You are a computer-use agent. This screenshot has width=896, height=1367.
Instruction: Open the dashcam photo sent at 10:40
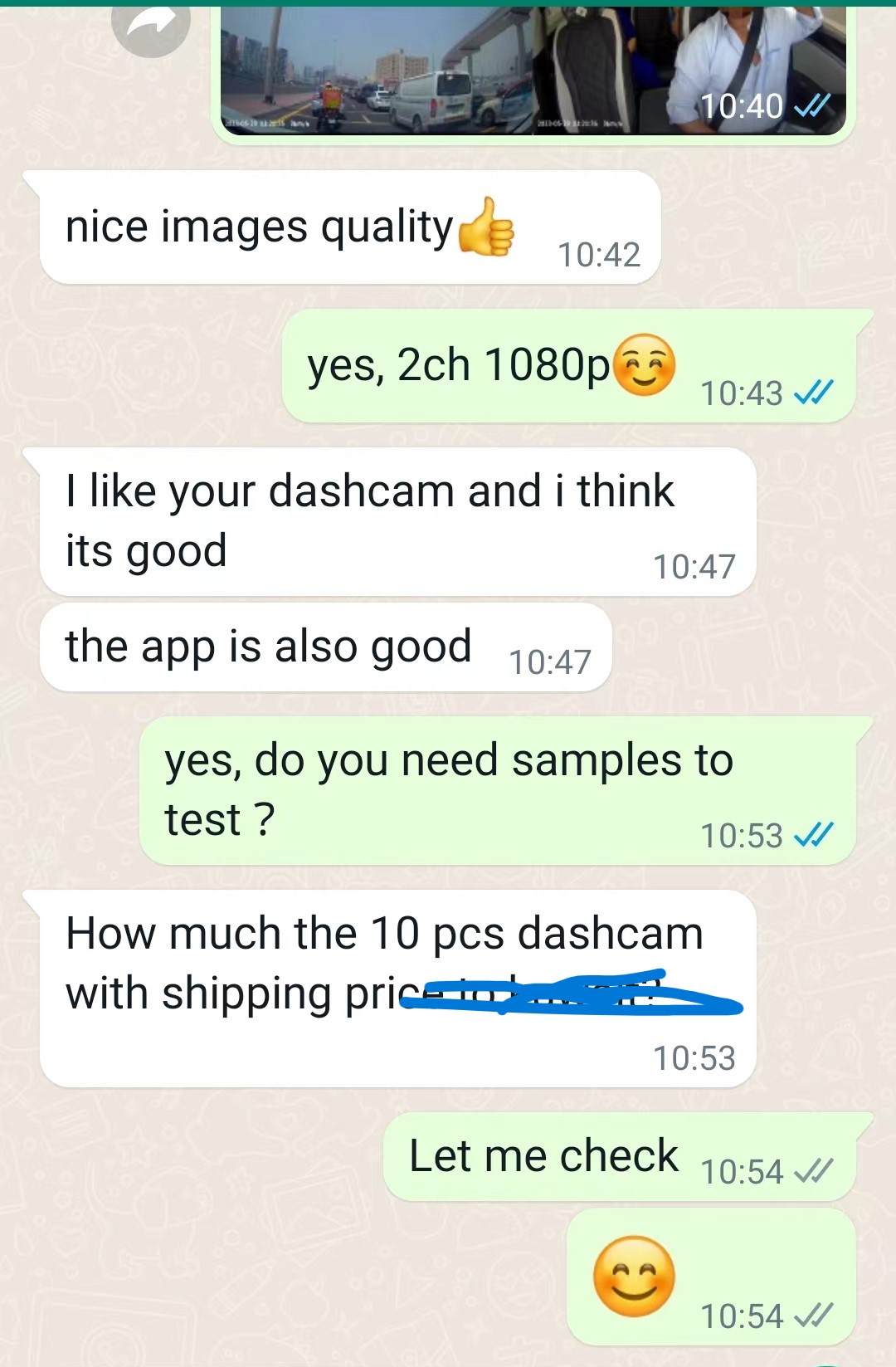[x=531, y=71]
